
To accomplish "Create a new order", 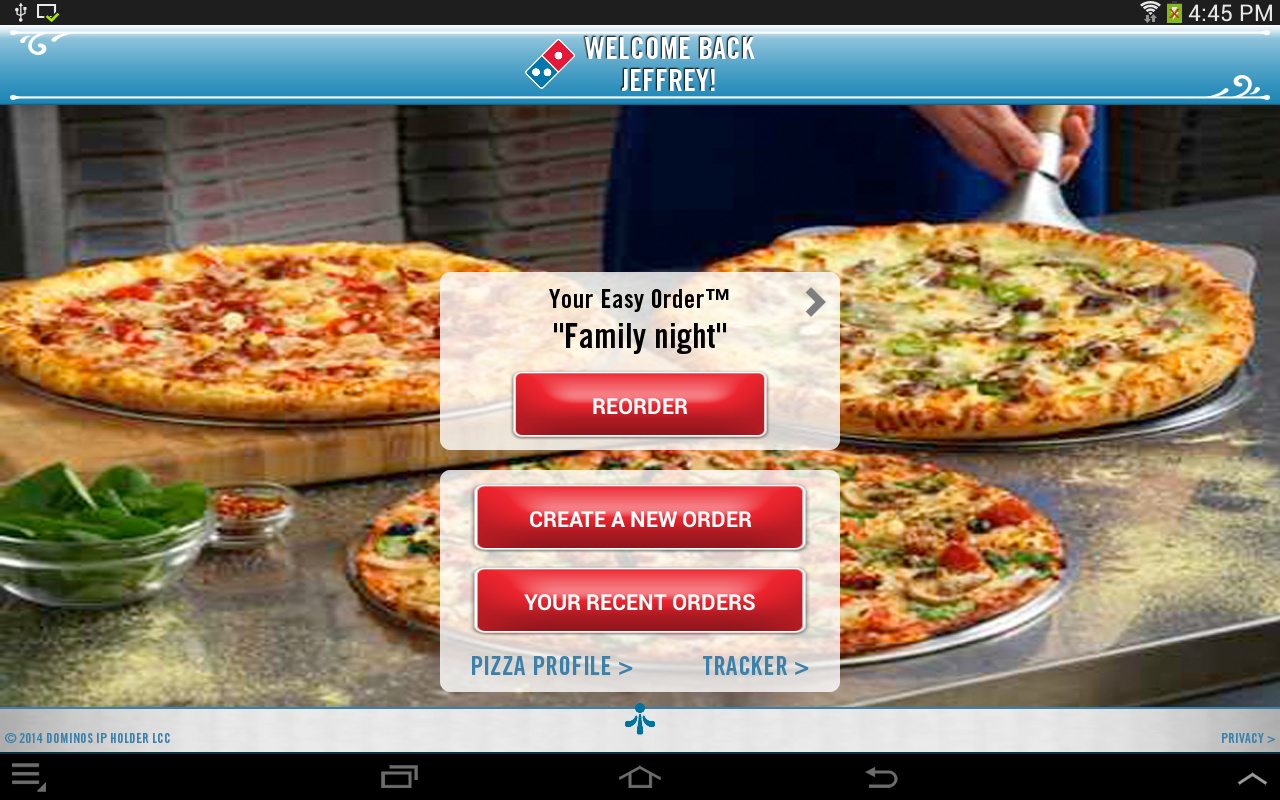I will pyautogui.click(x=640, y=518).
